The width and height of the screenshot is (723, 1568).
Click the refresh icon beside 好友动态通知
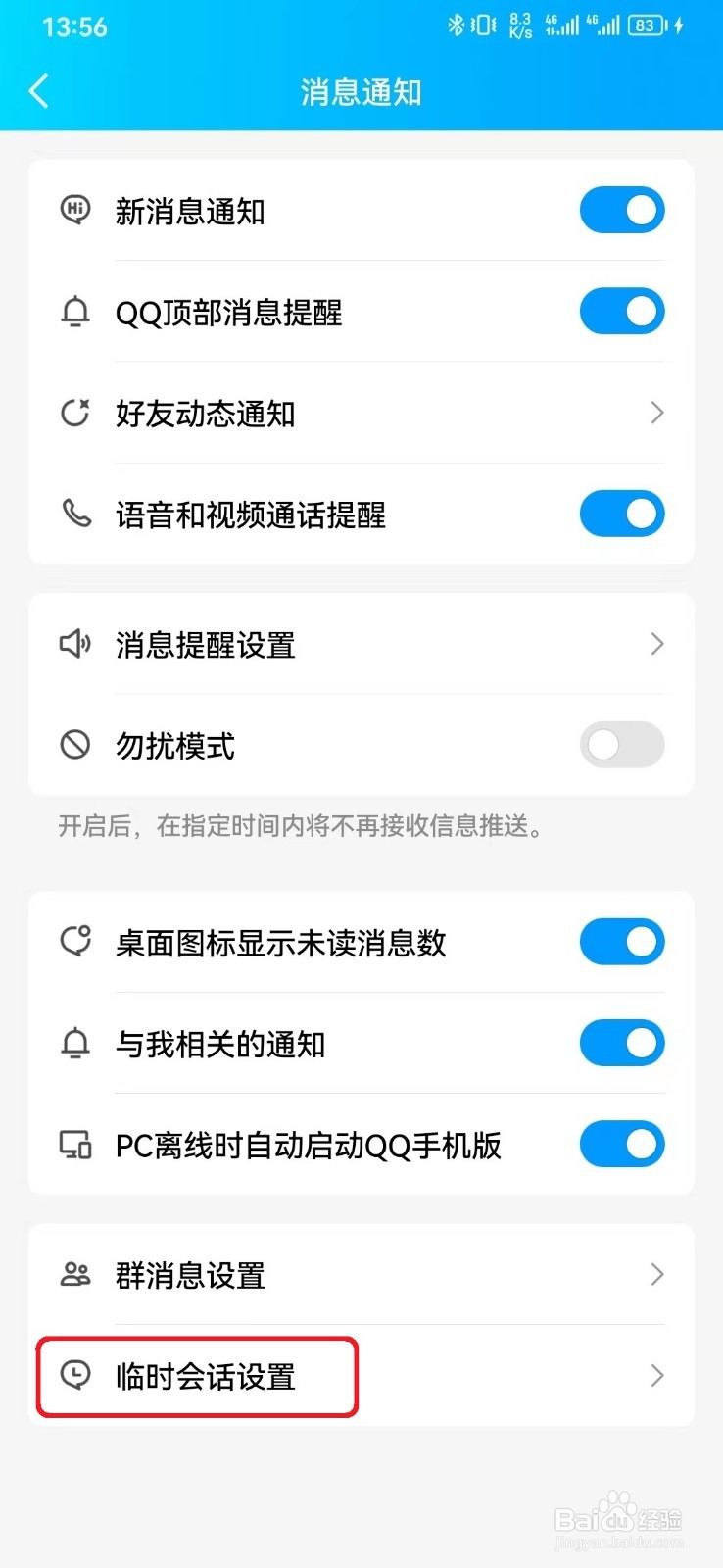tap(74, 413)
